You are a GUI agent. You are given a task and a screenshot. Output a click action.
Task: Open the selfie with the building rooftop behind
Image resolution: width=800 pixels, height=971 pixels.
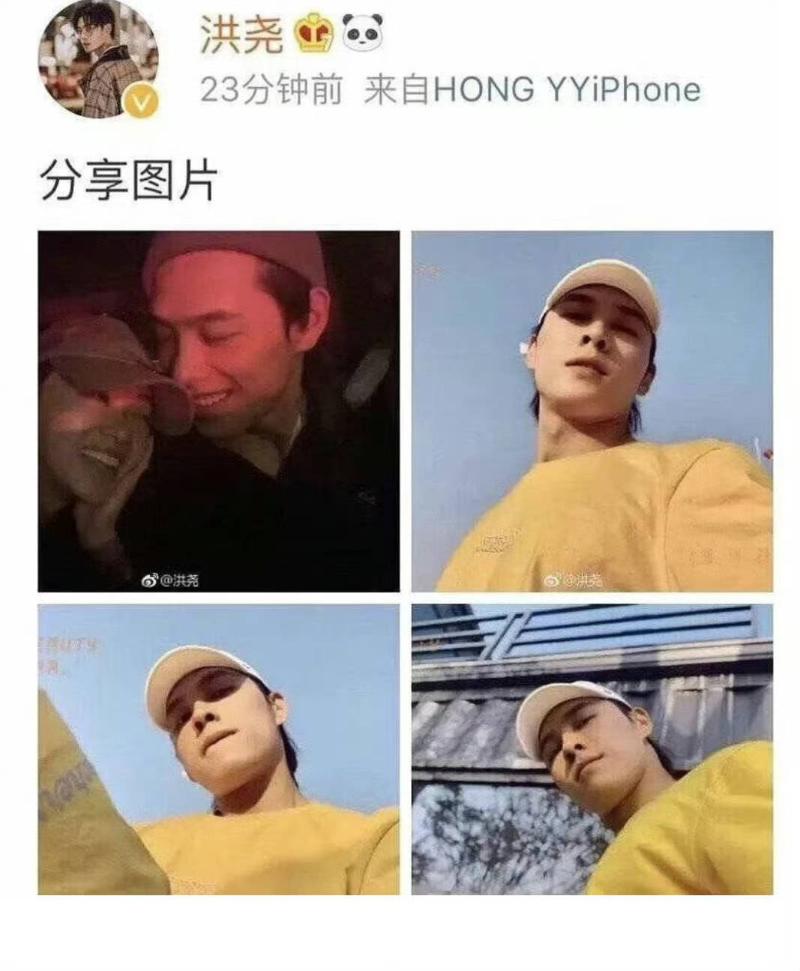pos(592,749)
